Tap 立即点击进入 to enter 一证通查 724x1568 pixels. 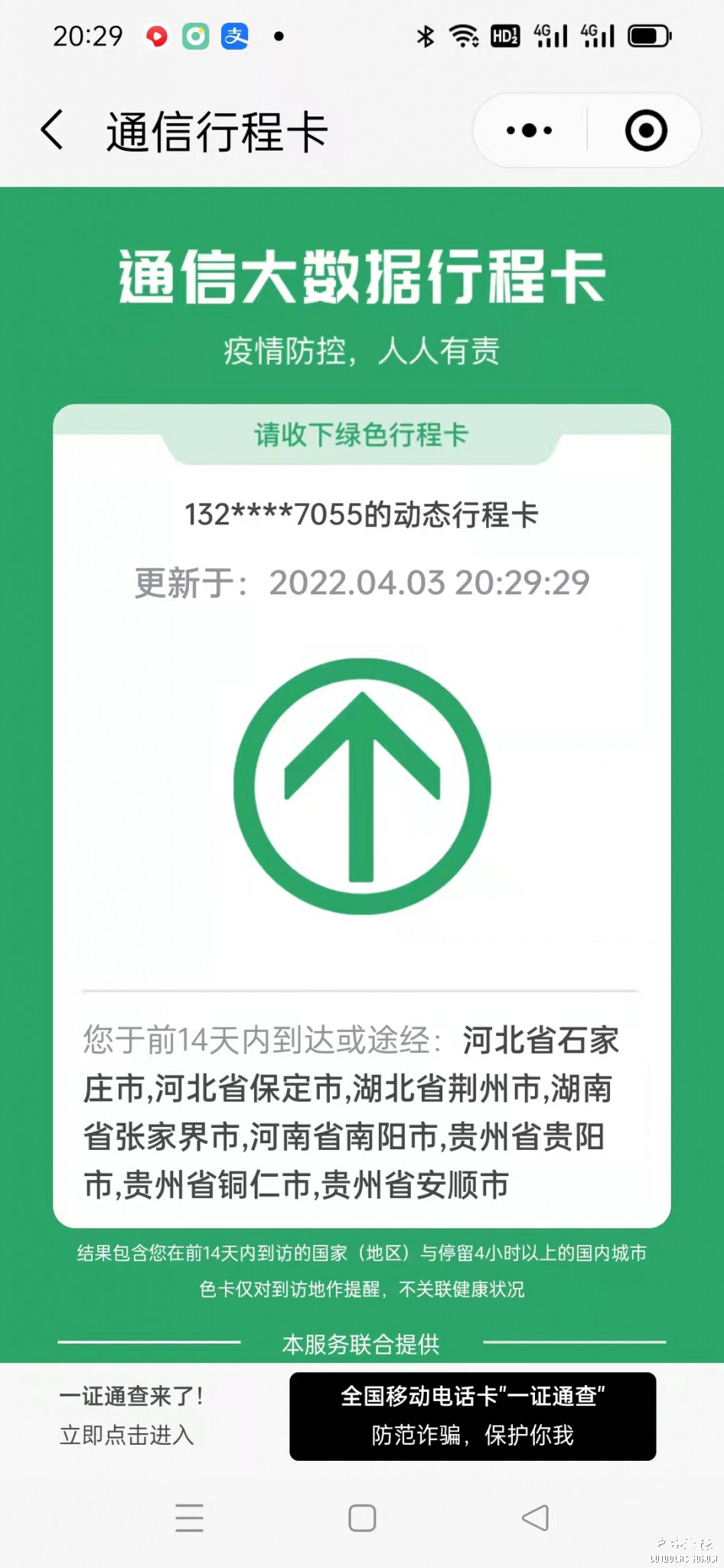point(127,1435)
